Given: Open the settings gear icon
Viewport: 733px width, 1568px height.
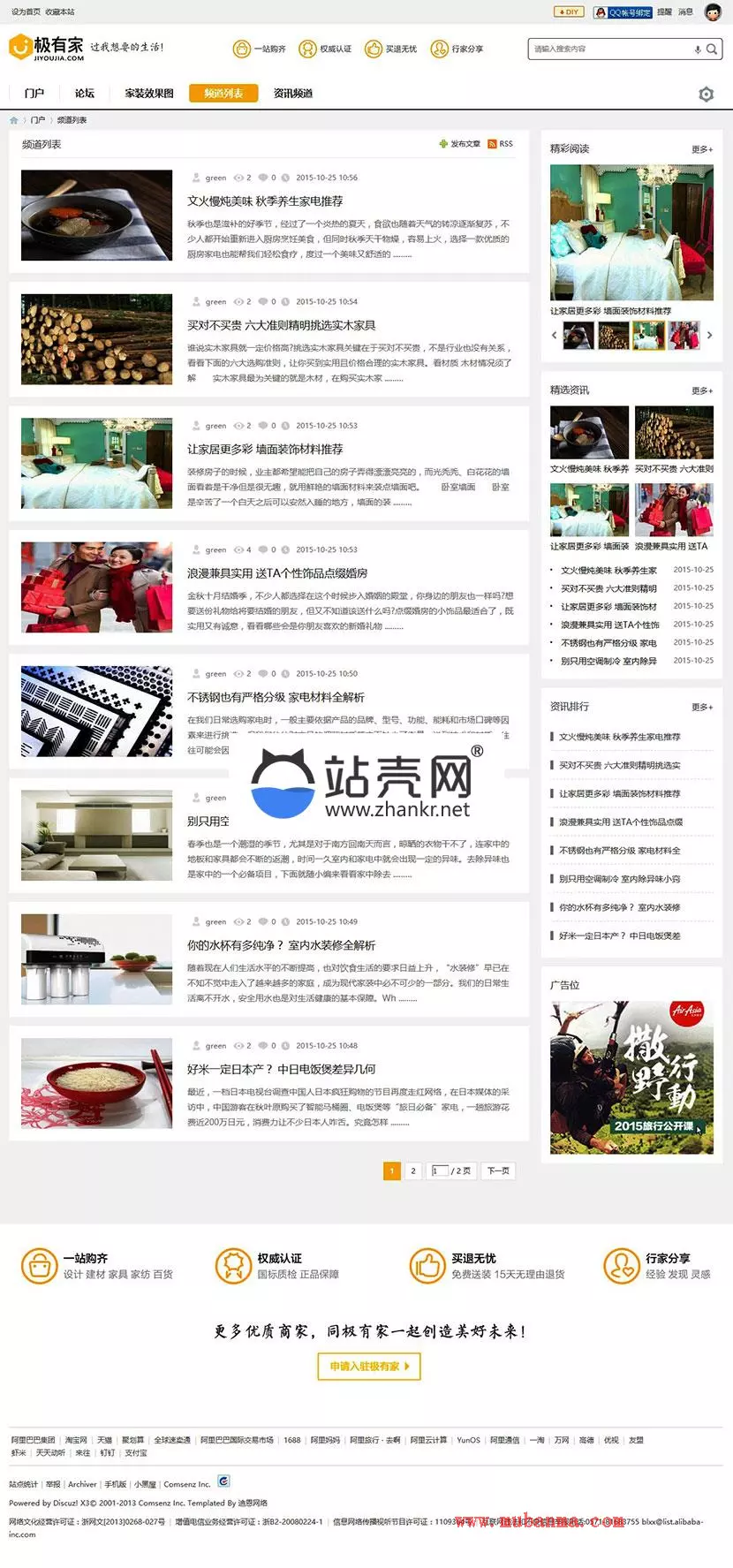Looking at the screenshot, I should pos(706,95).
